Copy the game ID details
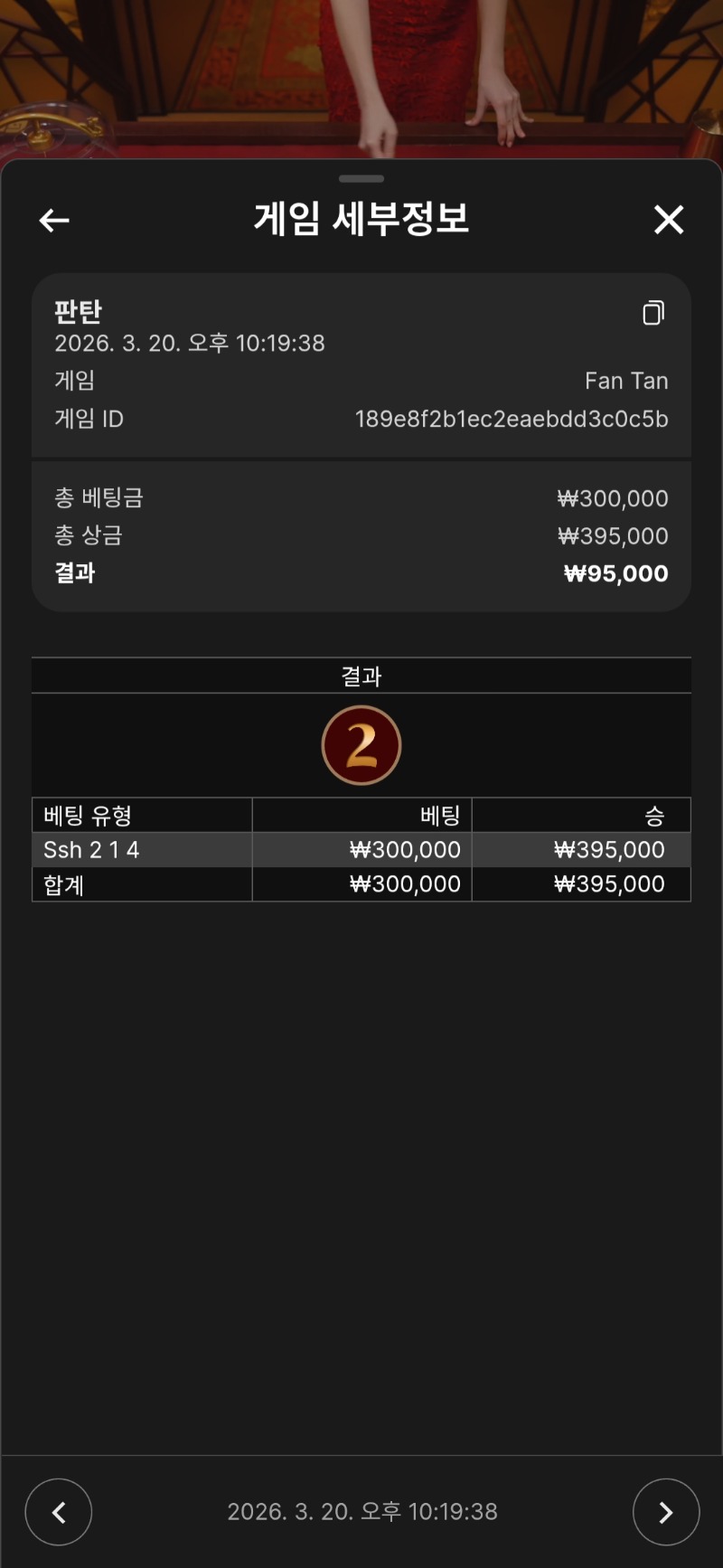723x1568 pixels. coord(653,313)
